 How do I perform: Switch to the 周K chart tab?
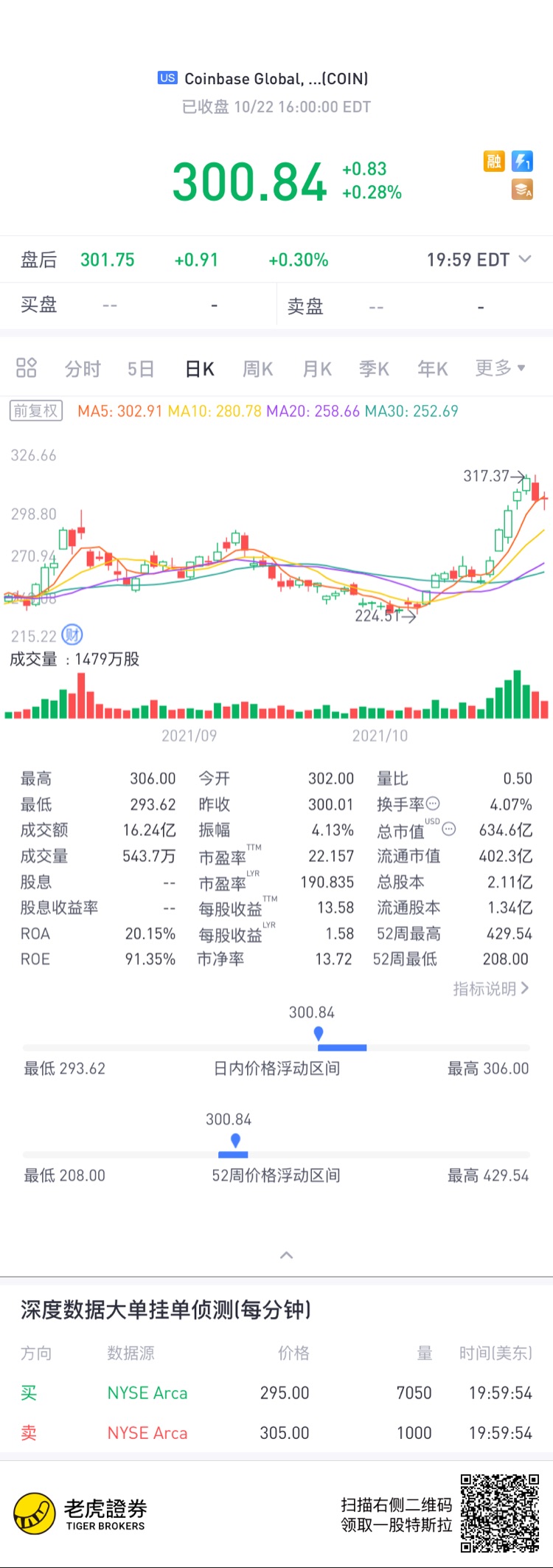click(257, 368)
